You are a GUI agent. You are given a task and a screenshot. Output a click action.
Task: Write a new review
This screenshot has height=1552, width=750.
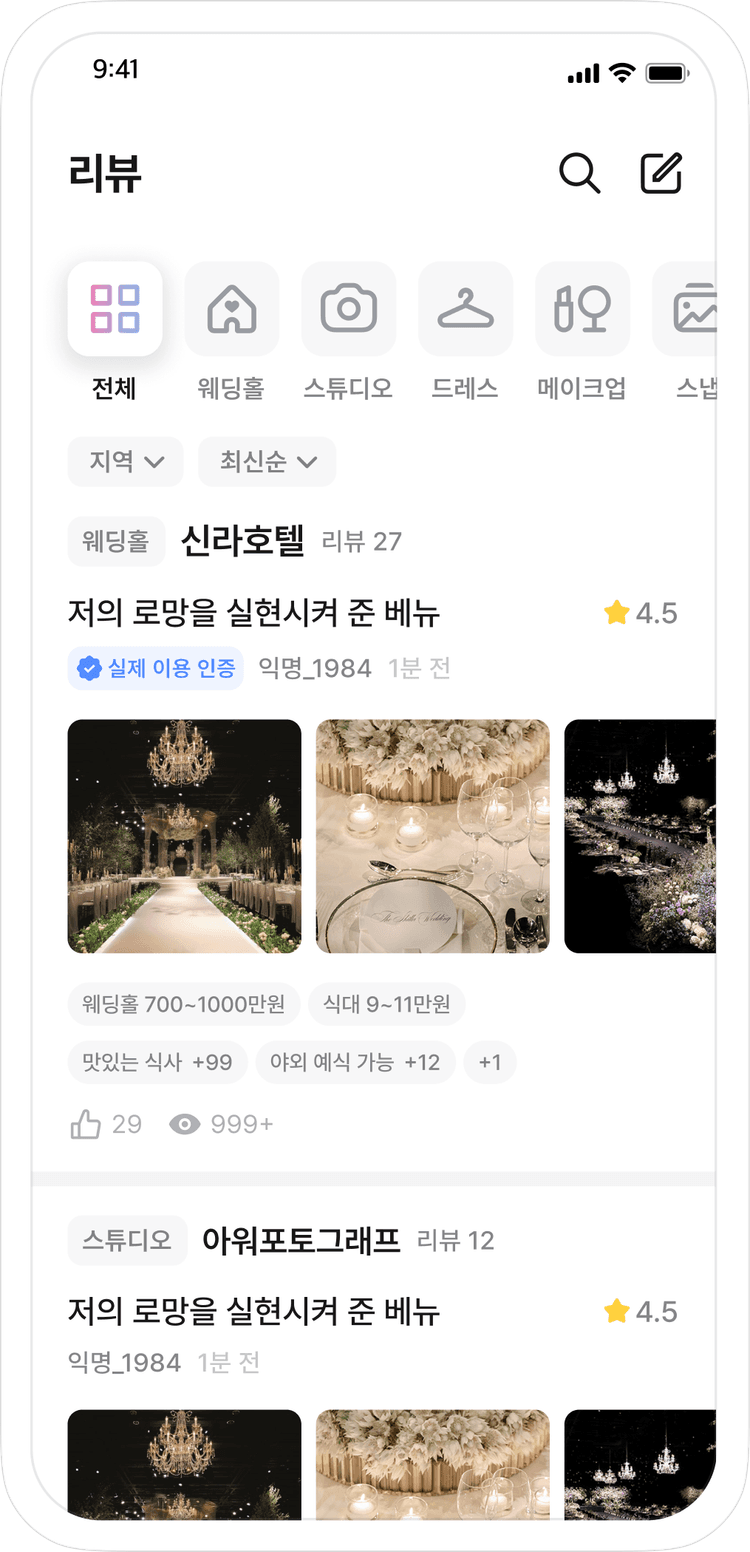tap(661, 173)
